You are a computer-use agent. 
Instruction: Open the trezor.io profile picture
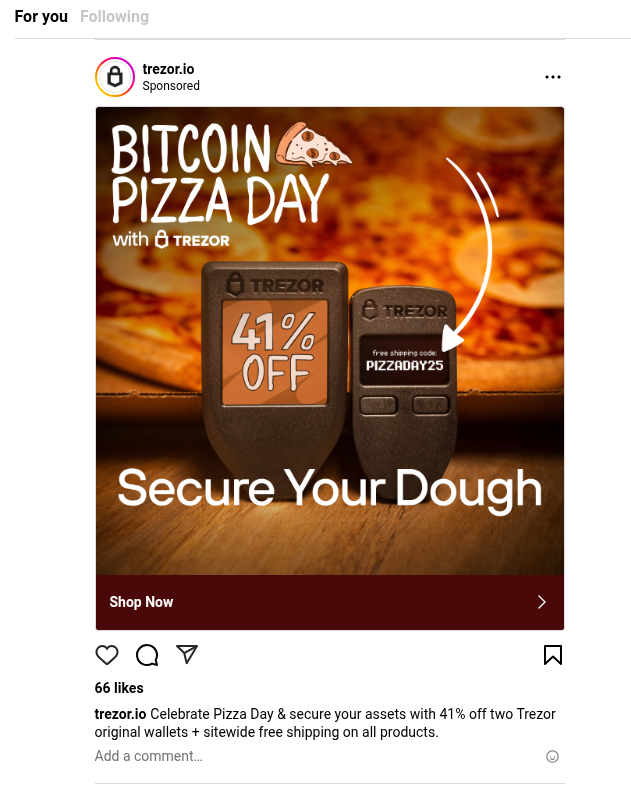(114, 77)
